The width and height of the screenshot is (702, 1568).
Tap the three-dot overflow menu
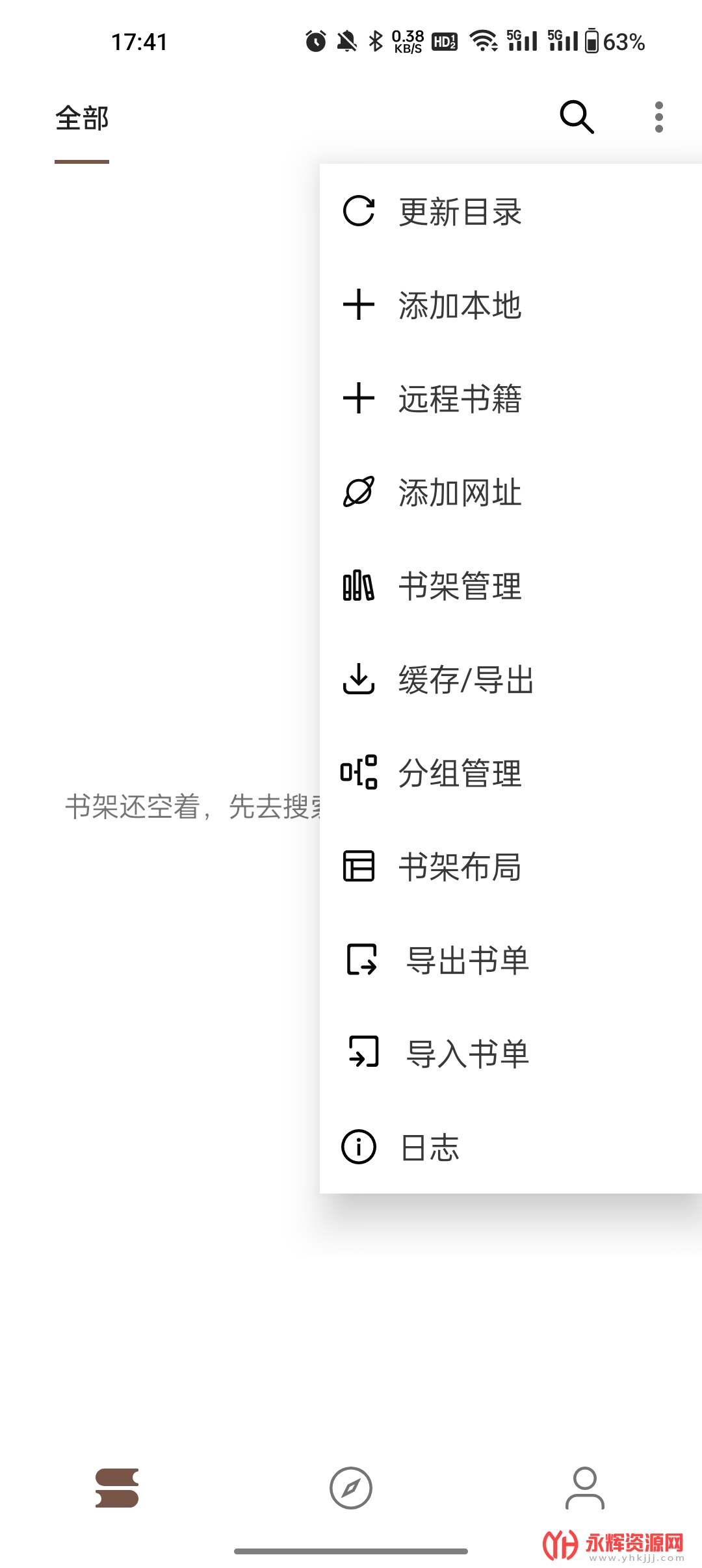pos(658,118)
